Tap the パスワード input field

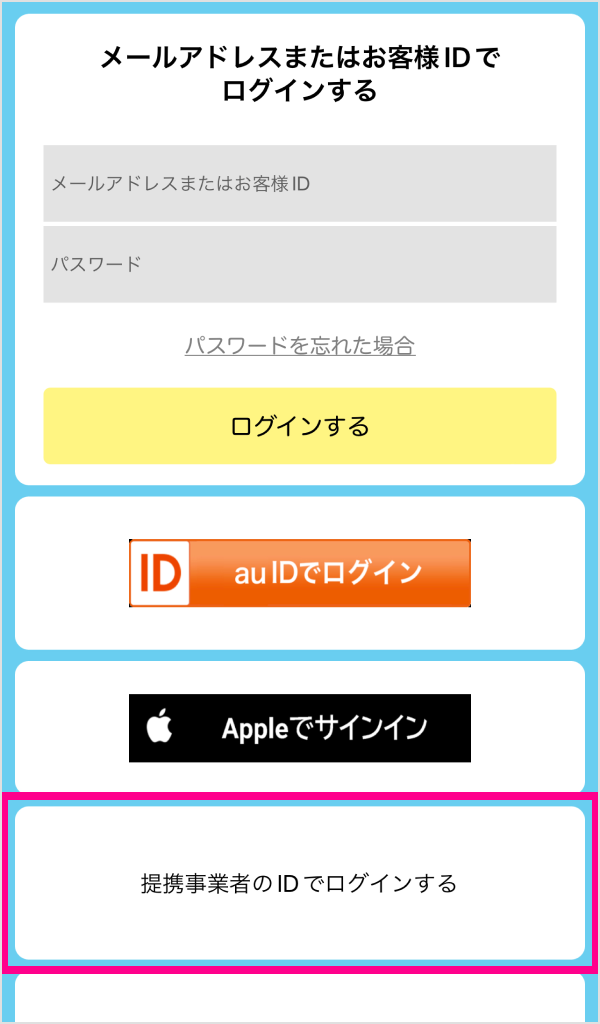(300, 264)
